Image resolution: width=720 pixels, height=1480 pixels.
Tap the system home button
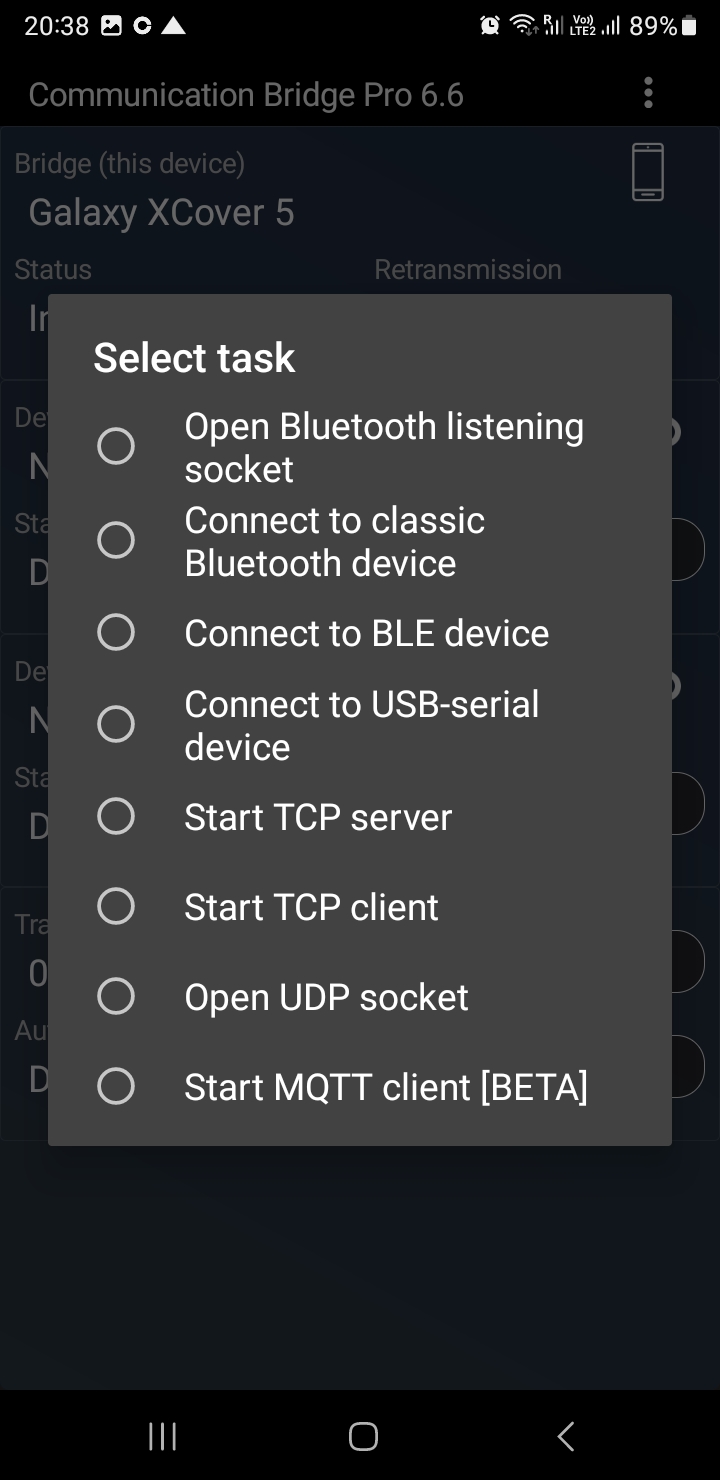[362, 1437]
